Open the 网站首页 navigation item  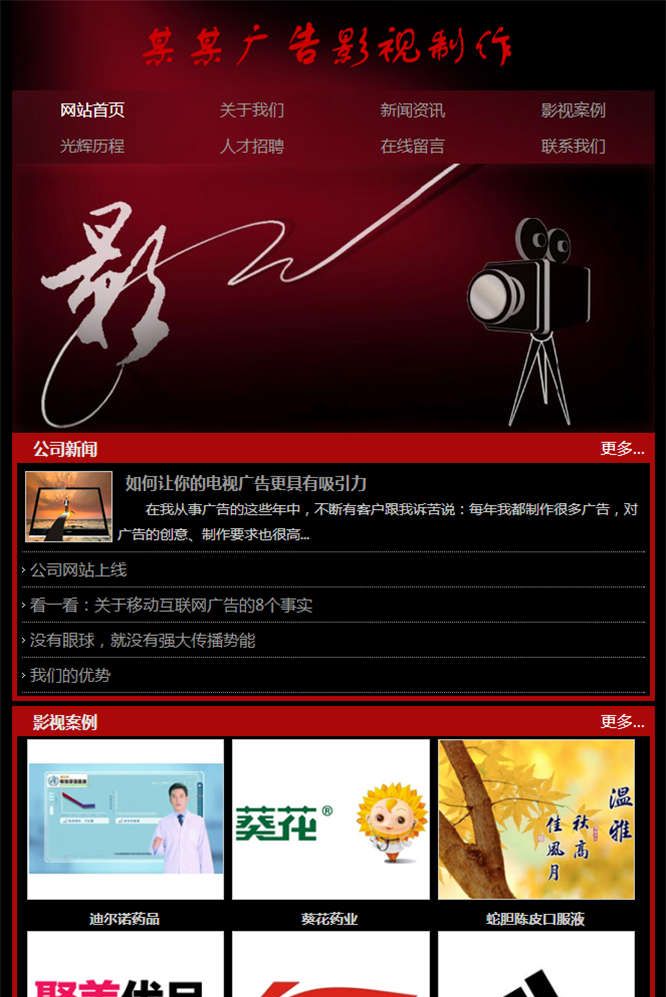point(92,110)
